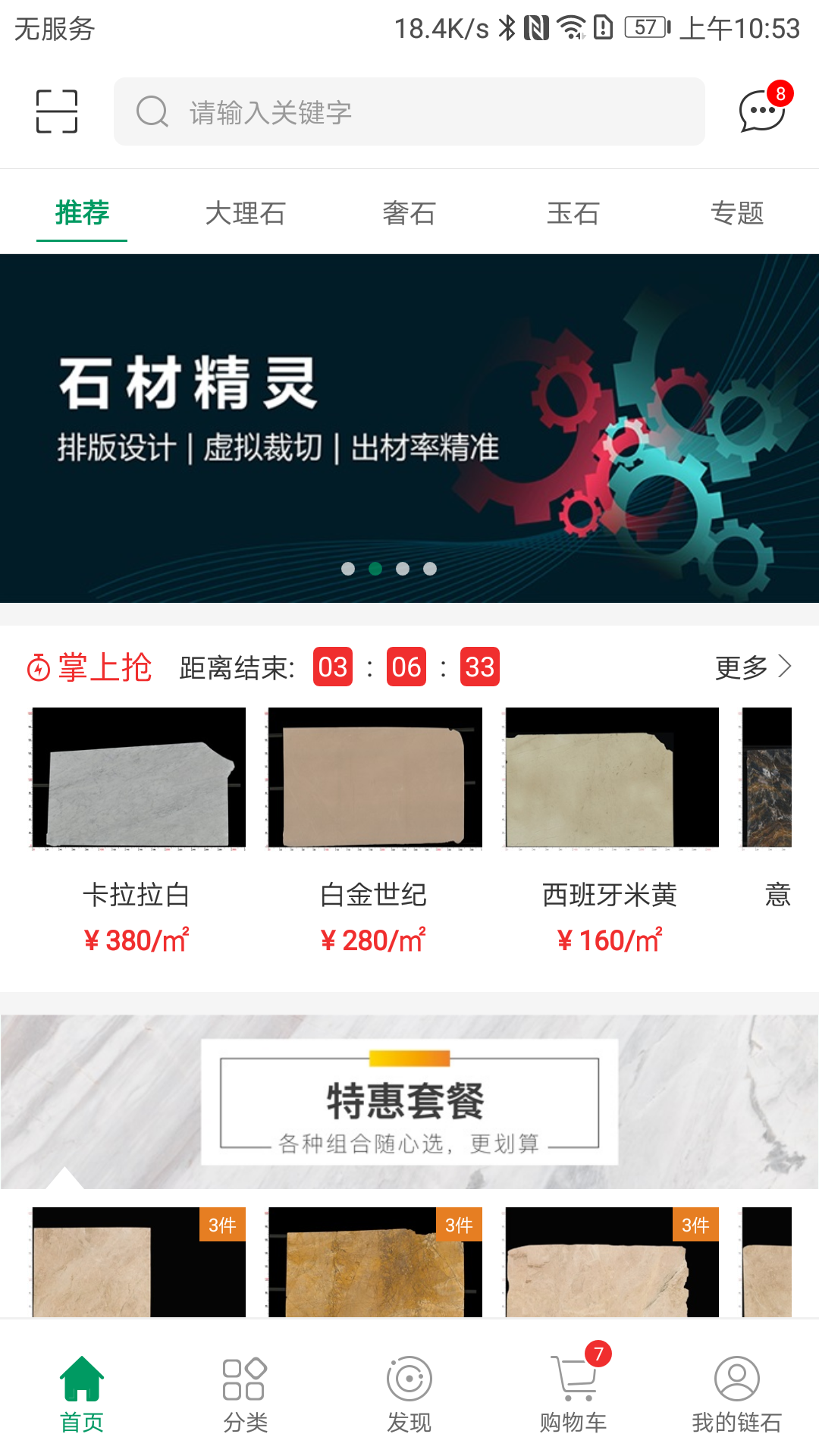Select the 推荐 tab
The image size is (819, 1456).
coord(82,213)
